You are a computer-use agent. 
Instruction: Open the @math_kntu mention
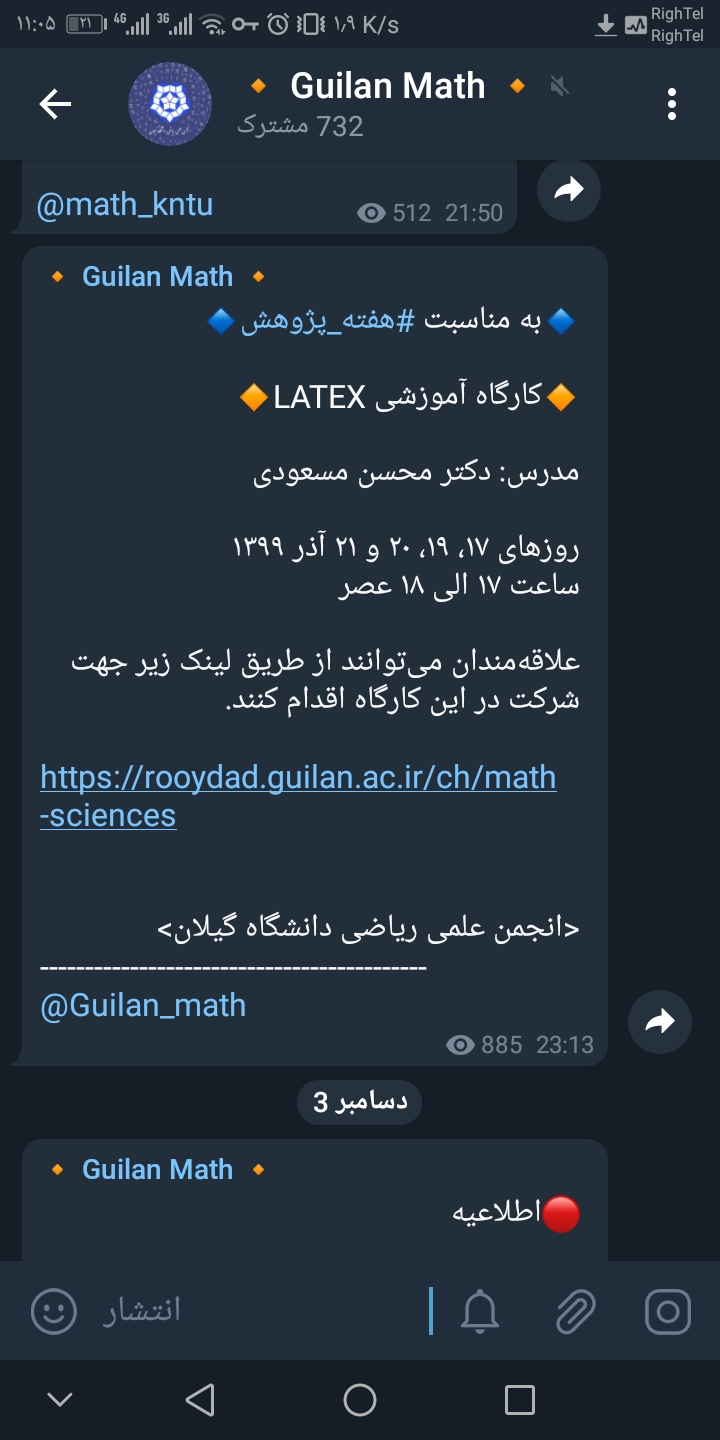click(x=125, y=205)
